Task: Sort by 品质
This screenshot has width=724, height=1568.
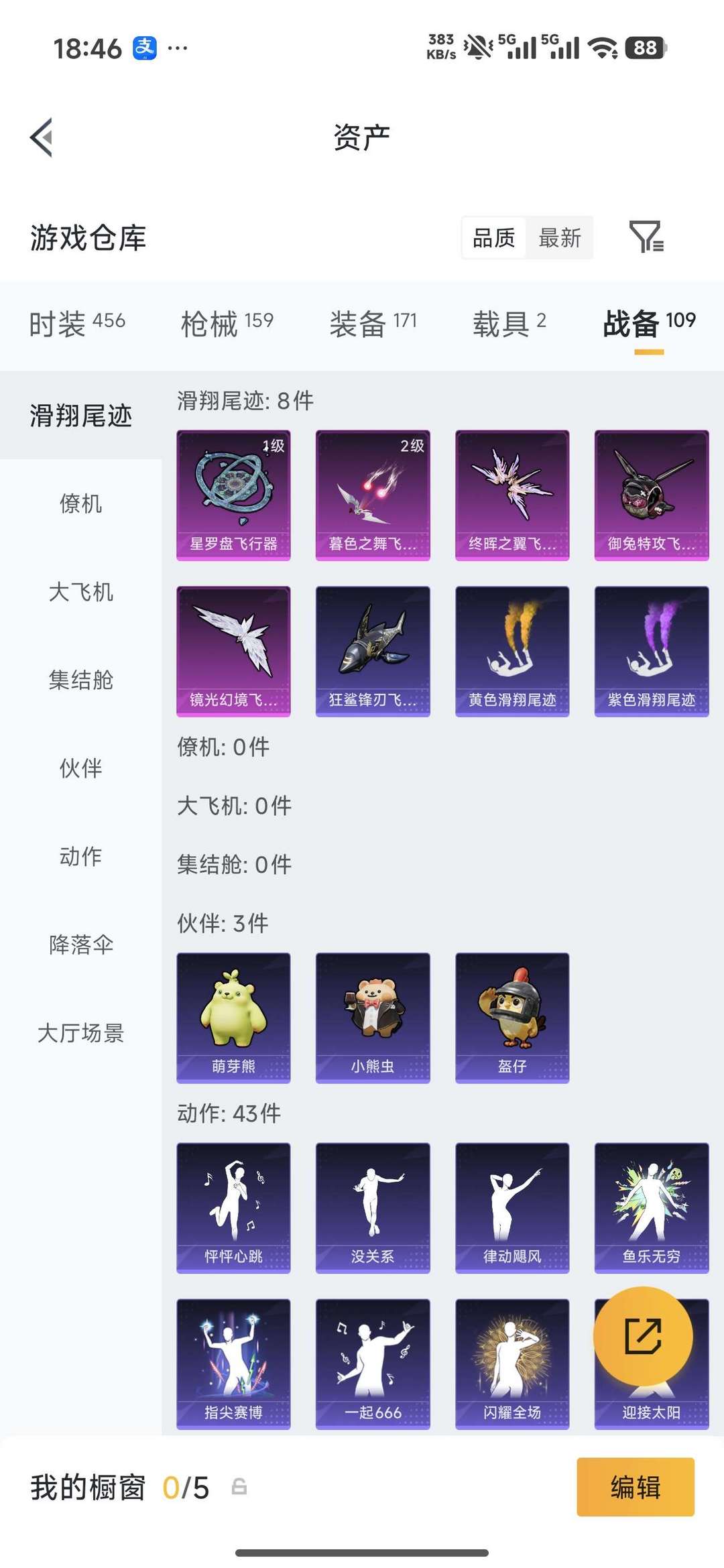Action: point(494,238)
